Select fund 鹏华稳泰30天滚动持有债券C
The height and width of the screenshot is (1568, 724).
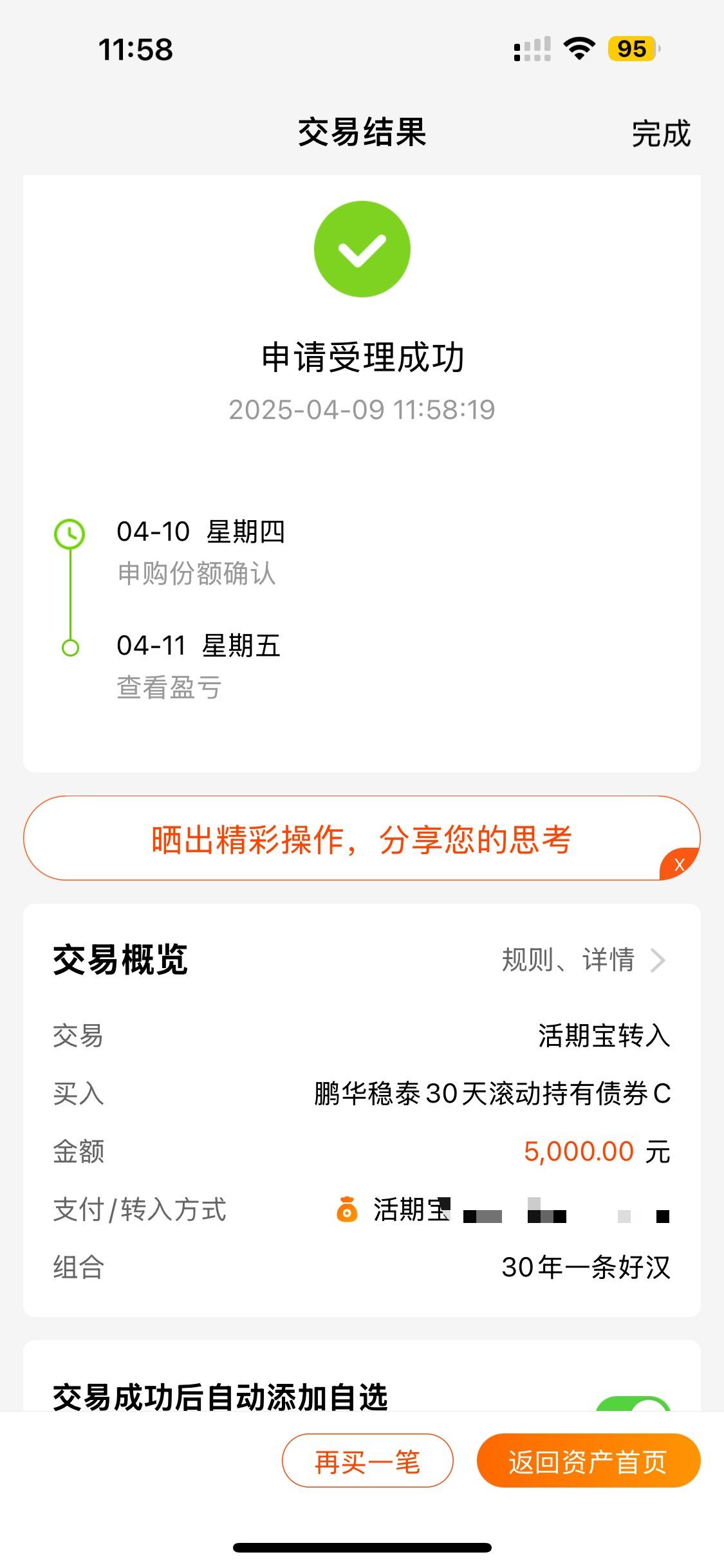coord(490,1093)
